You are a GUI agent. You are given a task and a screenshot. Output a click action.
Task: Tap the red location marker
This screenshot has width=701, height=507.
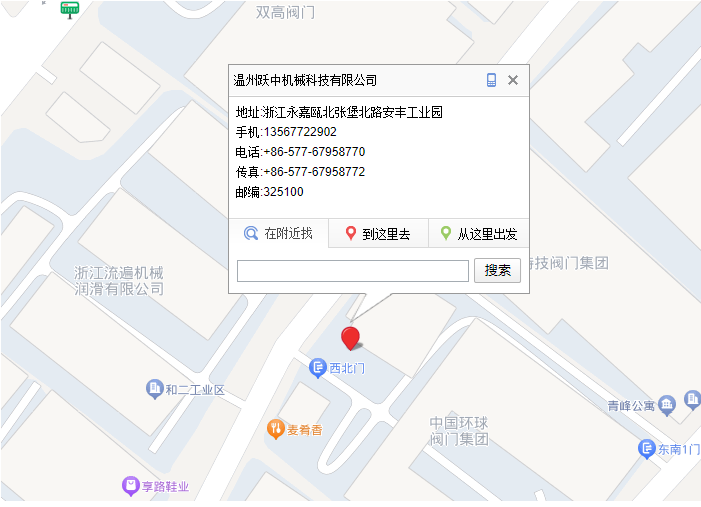tap(350, 338)
